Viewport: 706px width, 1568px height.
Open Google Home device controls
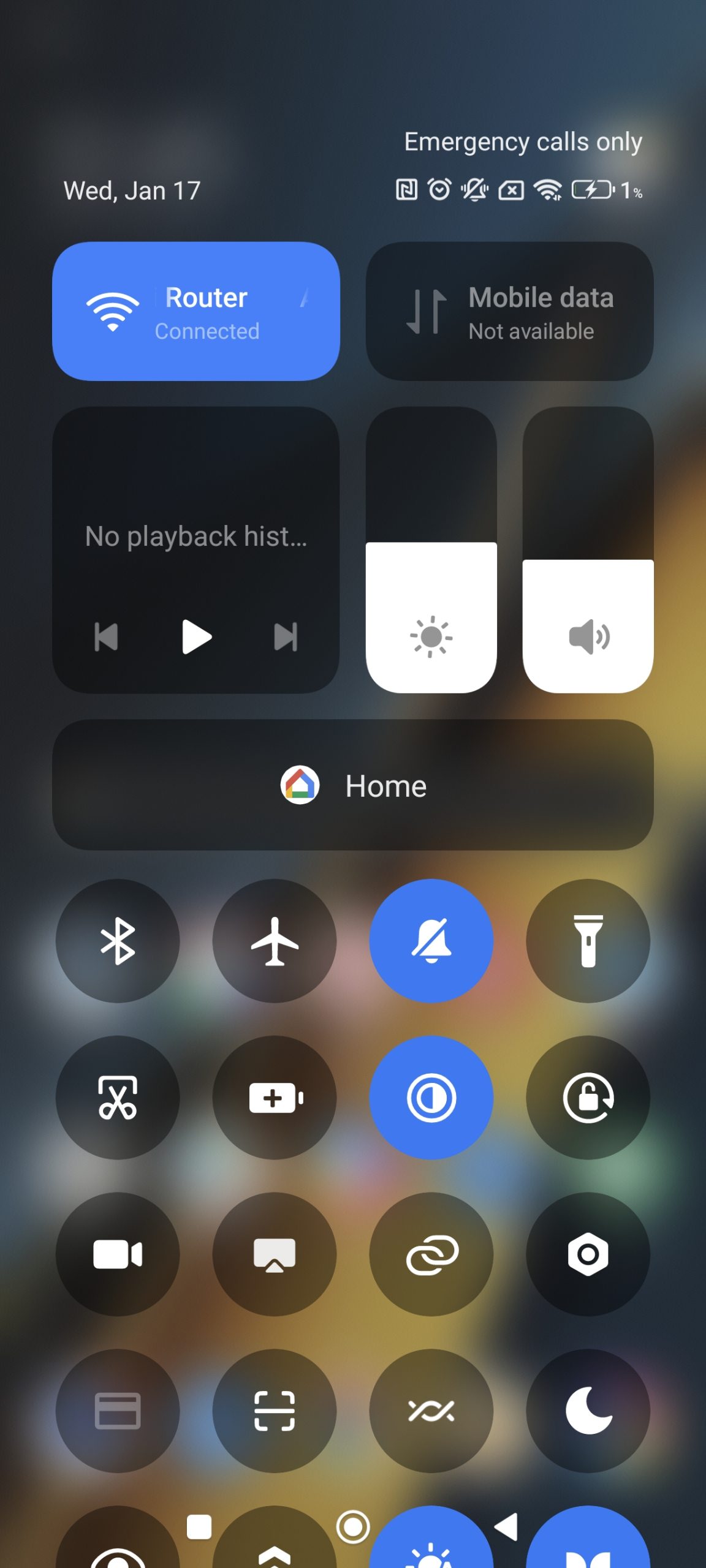tap(352, 785)
